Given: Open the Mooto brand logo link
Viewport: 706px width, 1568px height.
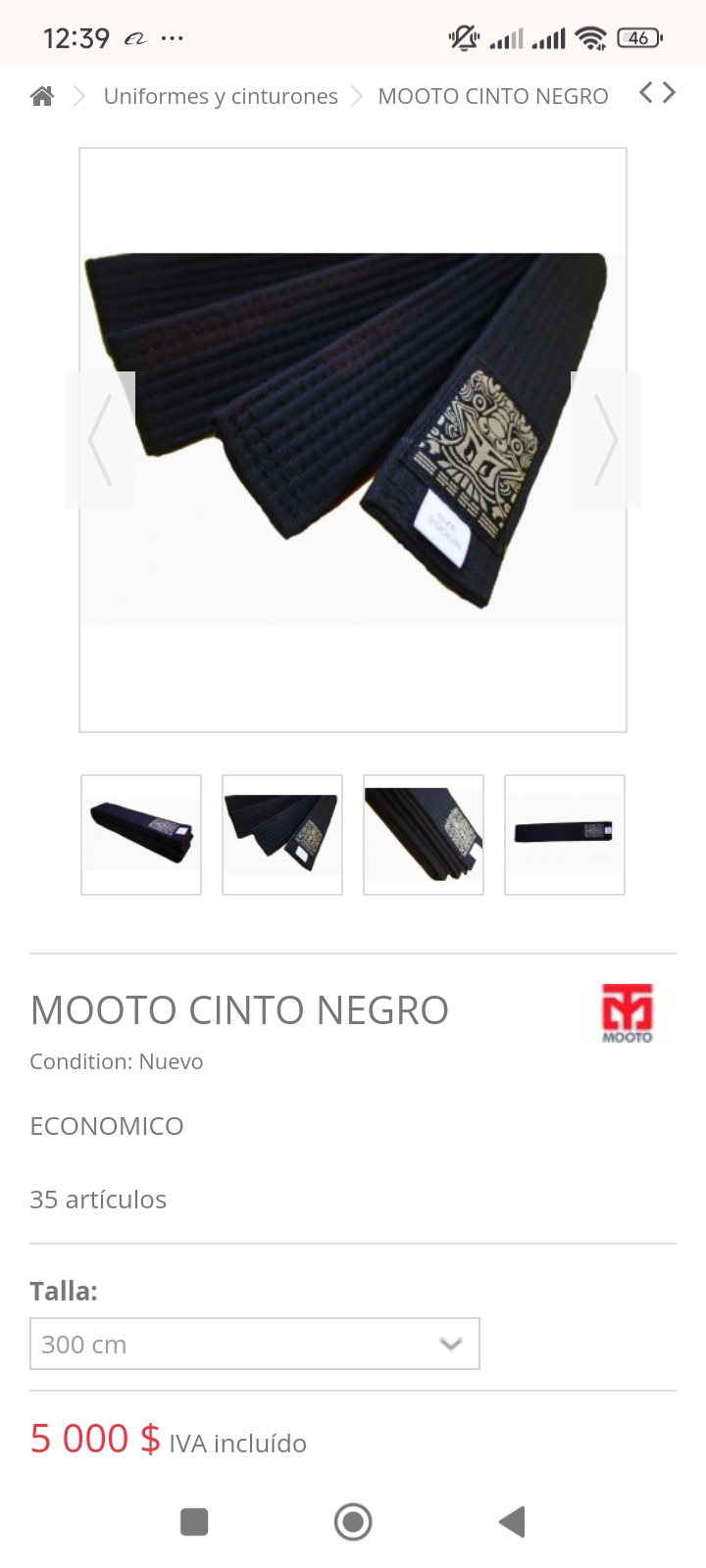Looking at the screenshot, I should 628,1013.
